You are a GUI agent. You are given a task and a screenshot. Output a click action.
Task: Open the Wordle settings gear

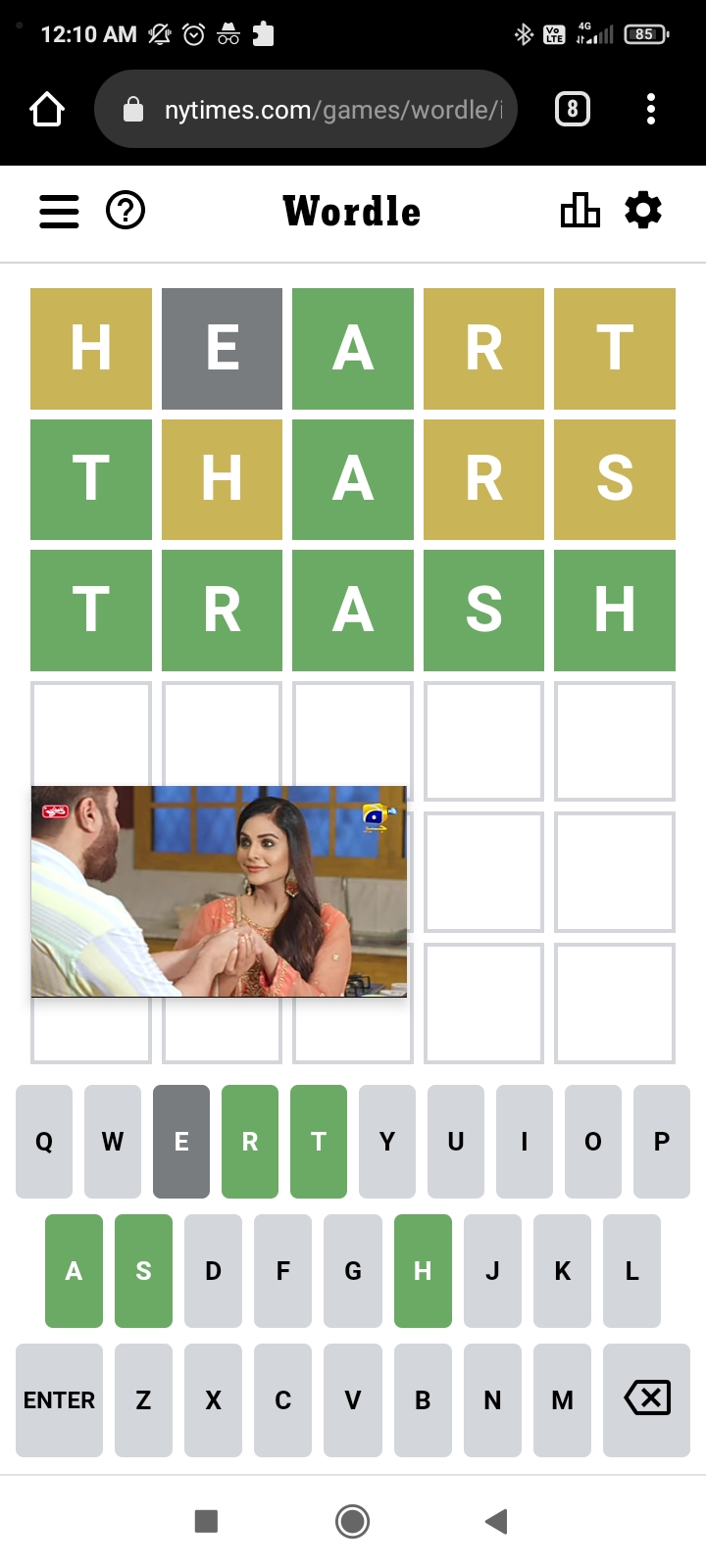click(x=643, y=211)
